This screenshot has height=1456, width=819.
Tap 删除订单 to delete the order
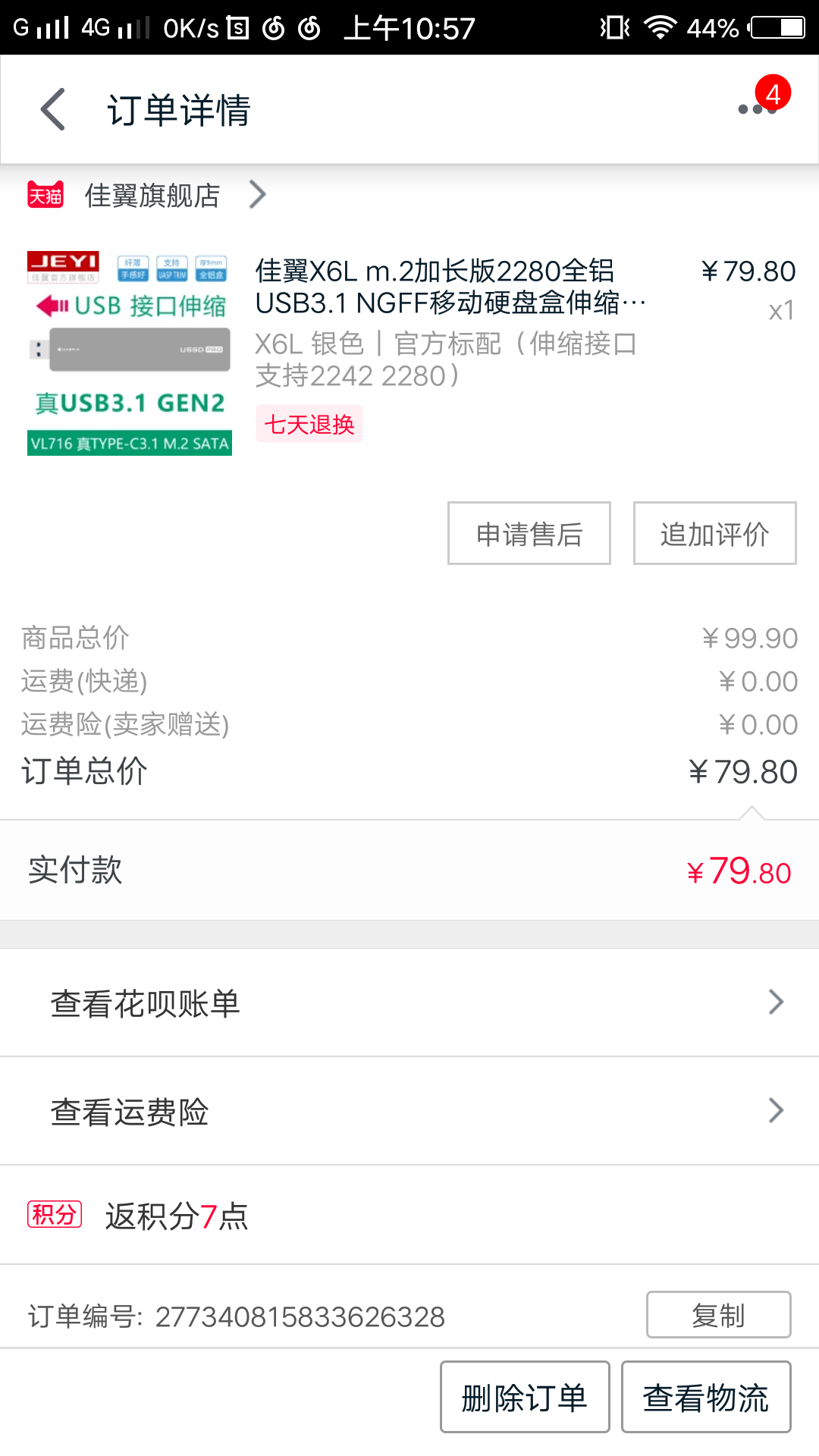[x=525, y=1397]
